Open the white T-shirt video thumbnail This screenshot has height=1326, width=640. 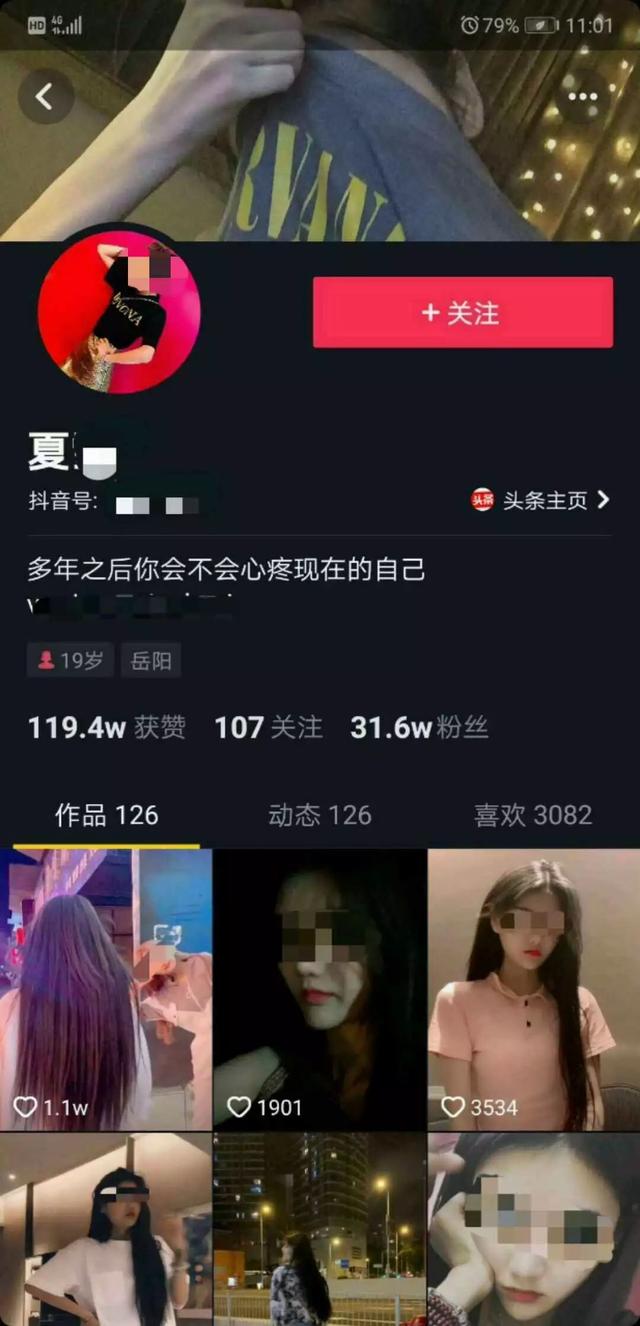[105, 1229]
